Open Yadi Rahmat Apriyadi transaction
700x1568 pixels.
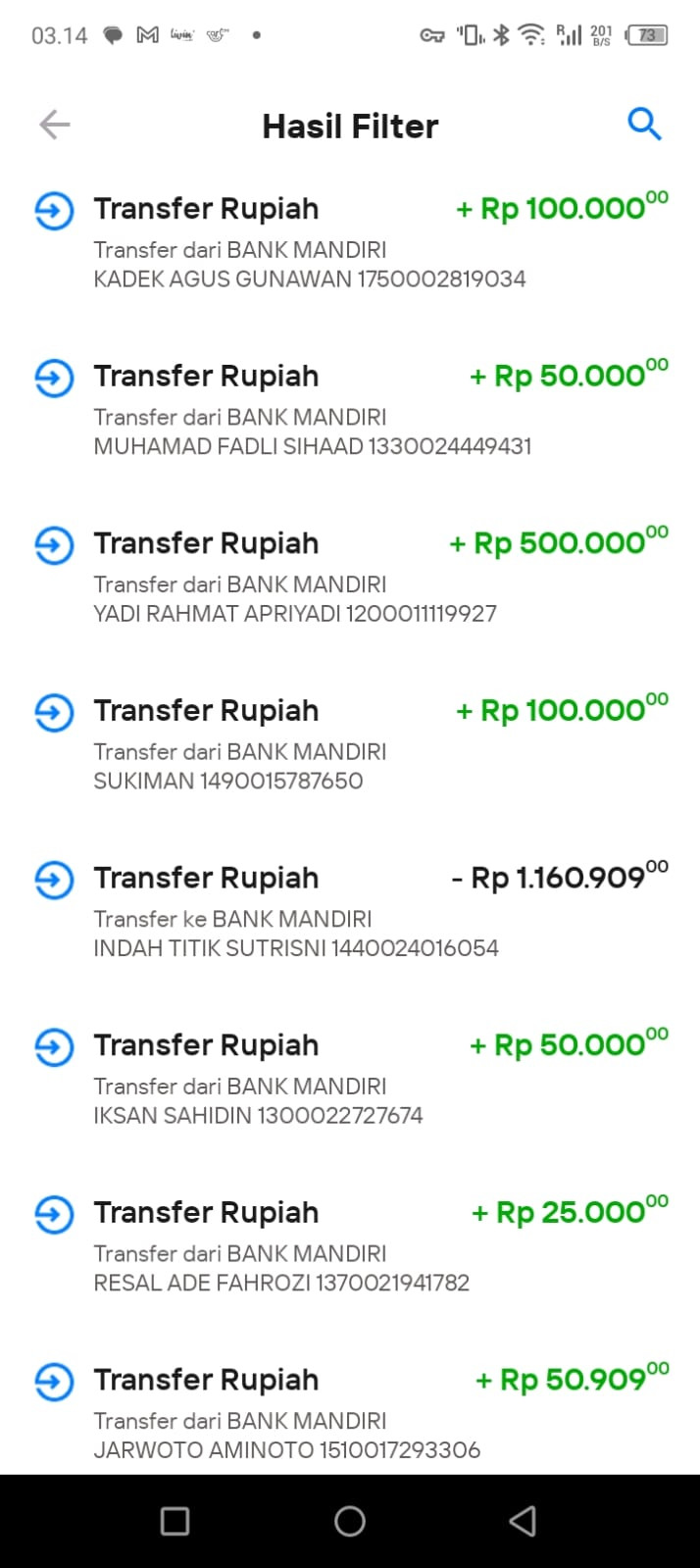click(350, 578)
